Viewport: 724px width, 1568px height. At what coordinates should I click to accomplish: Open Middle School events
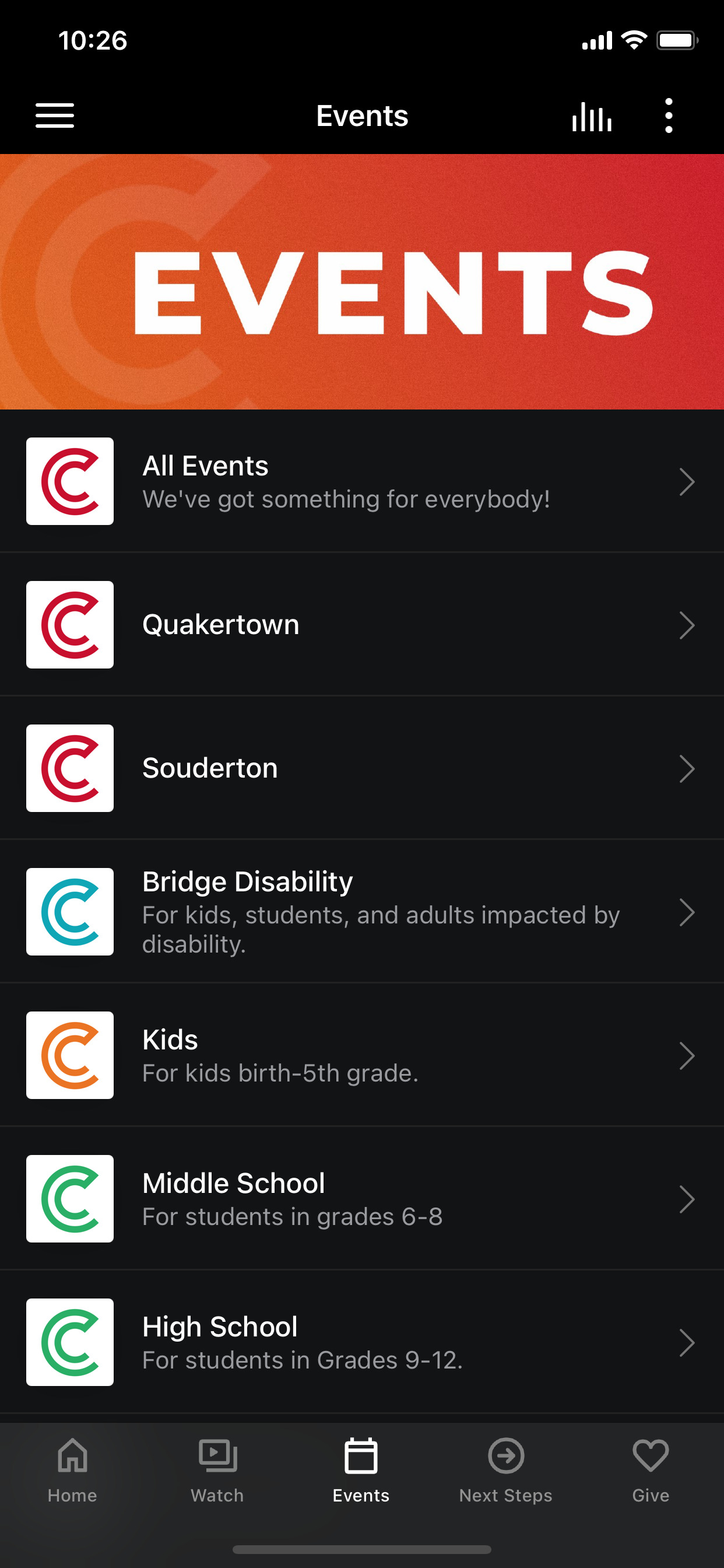[x=362, y=1199]
